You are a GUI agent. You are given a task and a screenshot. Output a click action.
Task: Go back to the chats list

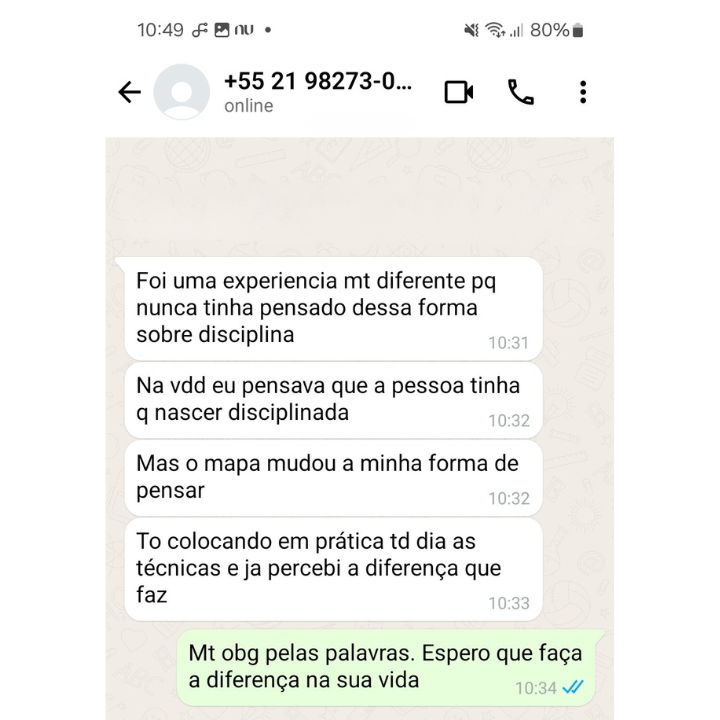coord(130,92)
